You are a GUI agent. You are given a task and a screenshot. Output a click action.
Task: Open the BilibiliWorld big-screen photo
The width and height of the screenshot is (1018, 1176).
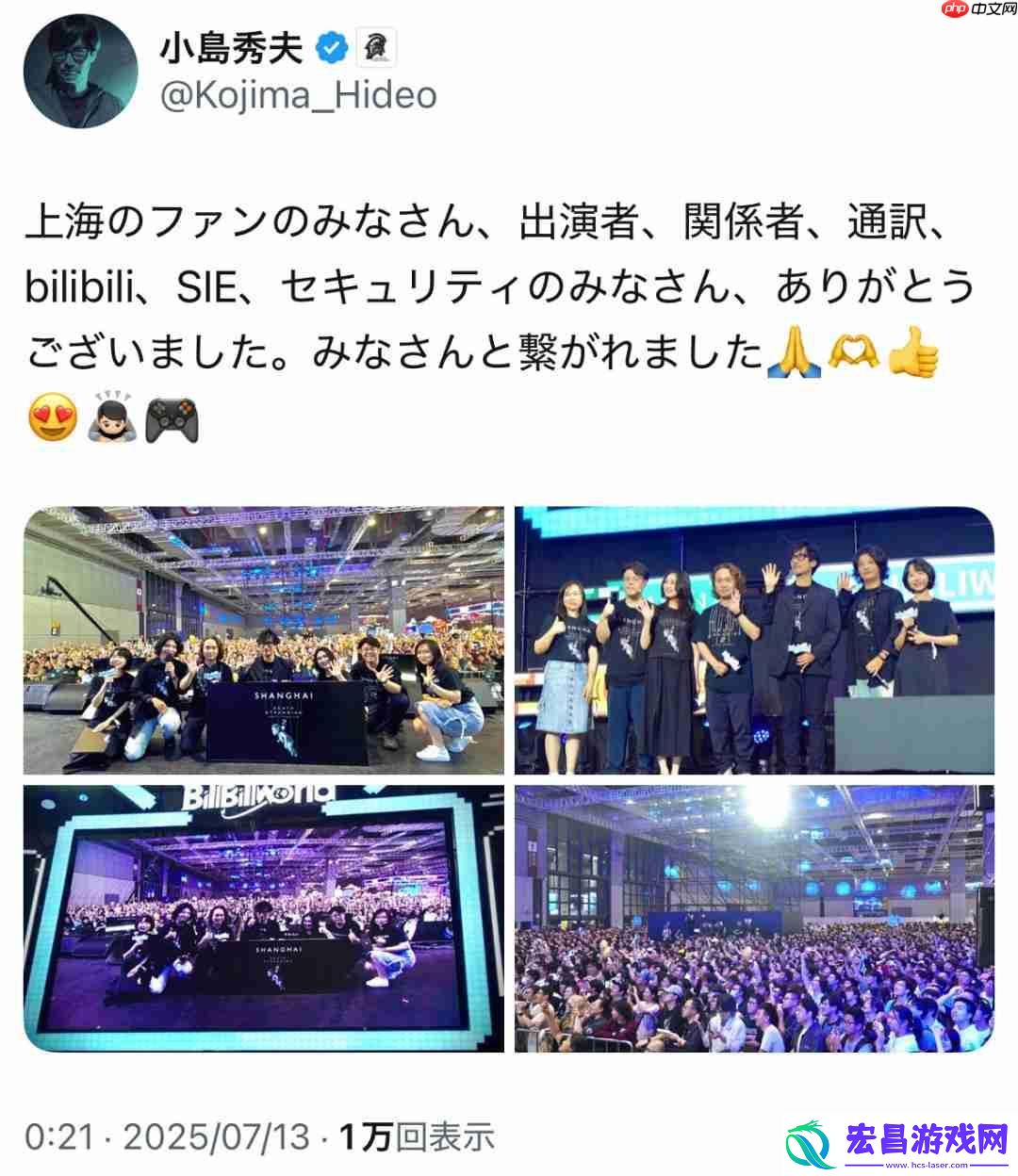[263, 918]
